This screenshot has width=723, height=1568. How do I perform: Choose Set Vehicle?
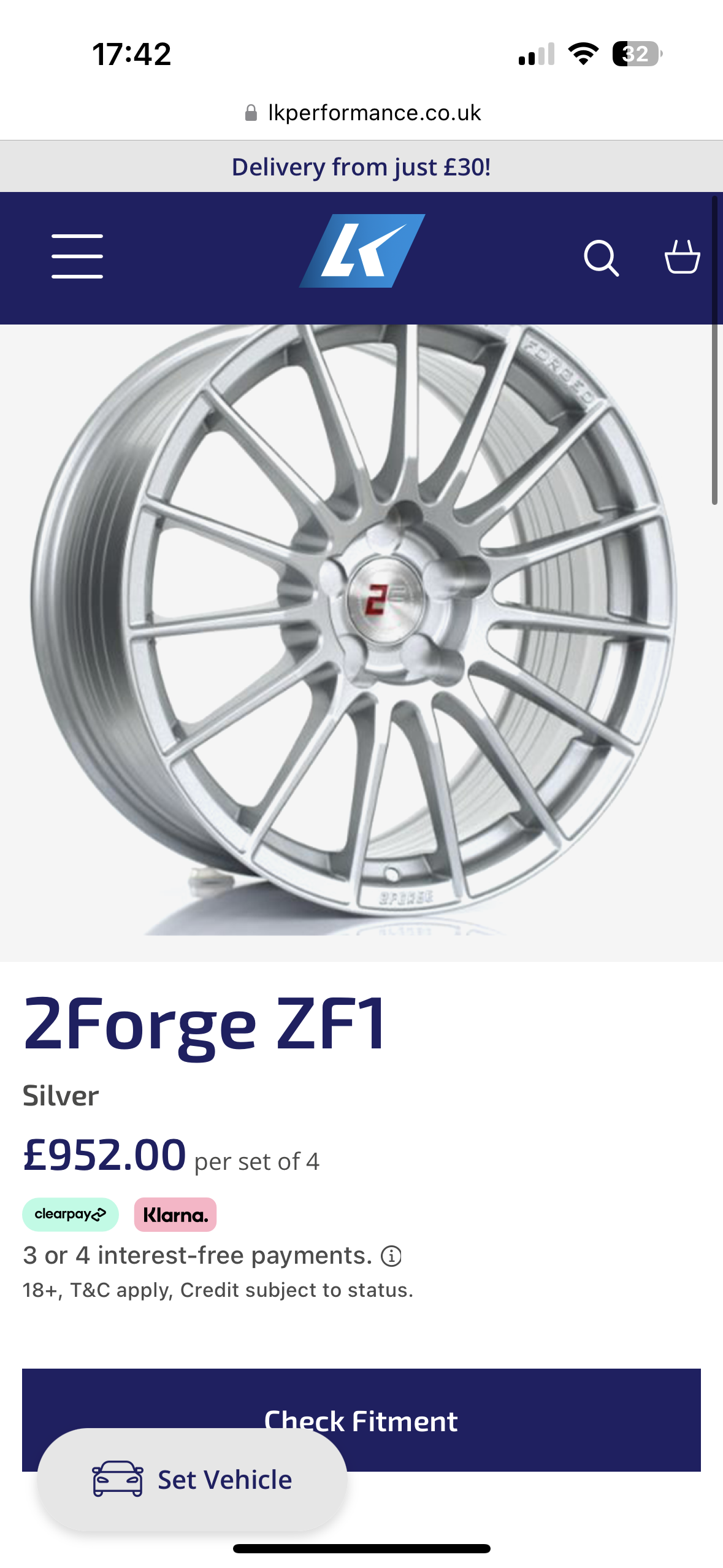(193, 1479)
